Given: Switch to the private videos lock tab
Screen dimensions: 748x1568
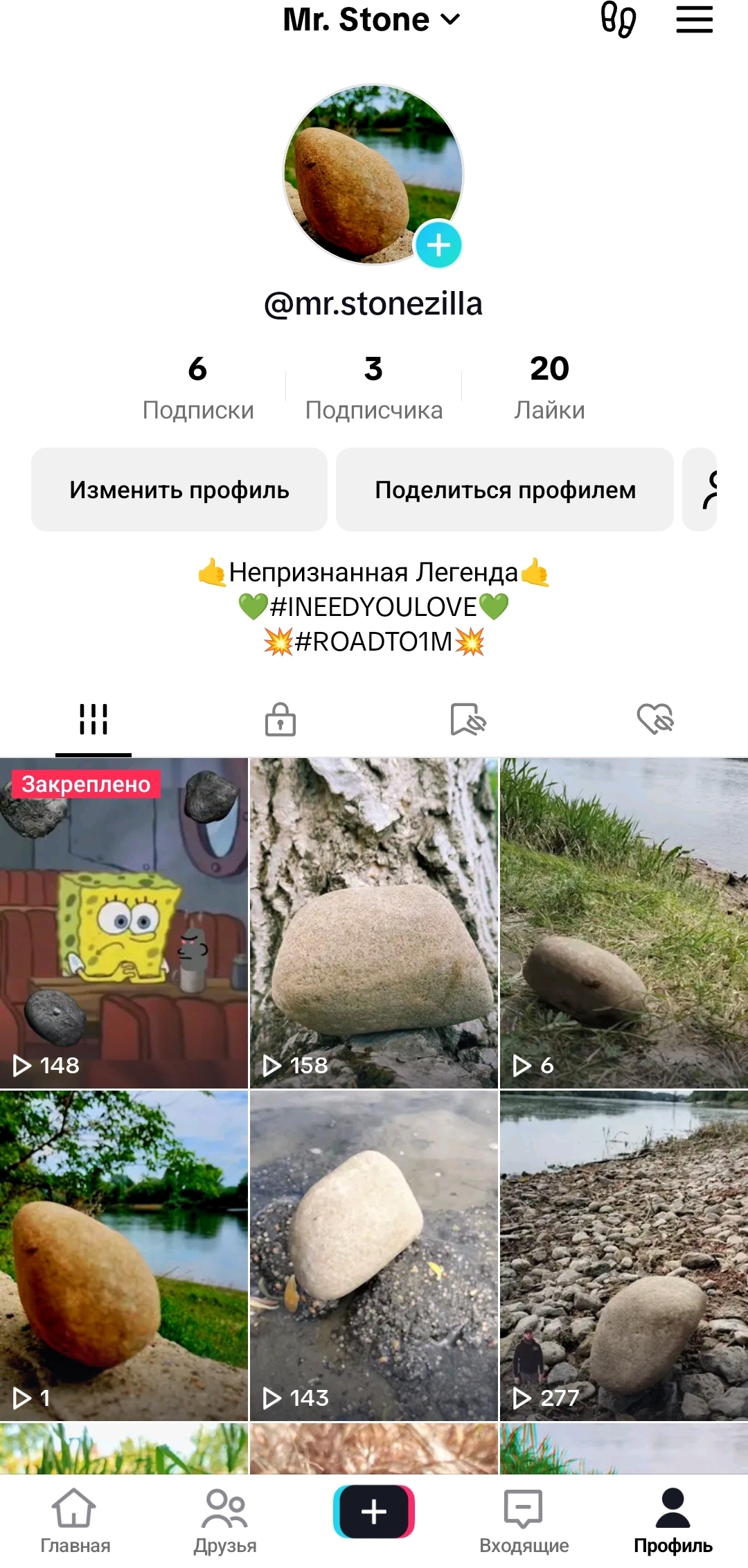Looking at the screenshot, I should click(280, 719).
